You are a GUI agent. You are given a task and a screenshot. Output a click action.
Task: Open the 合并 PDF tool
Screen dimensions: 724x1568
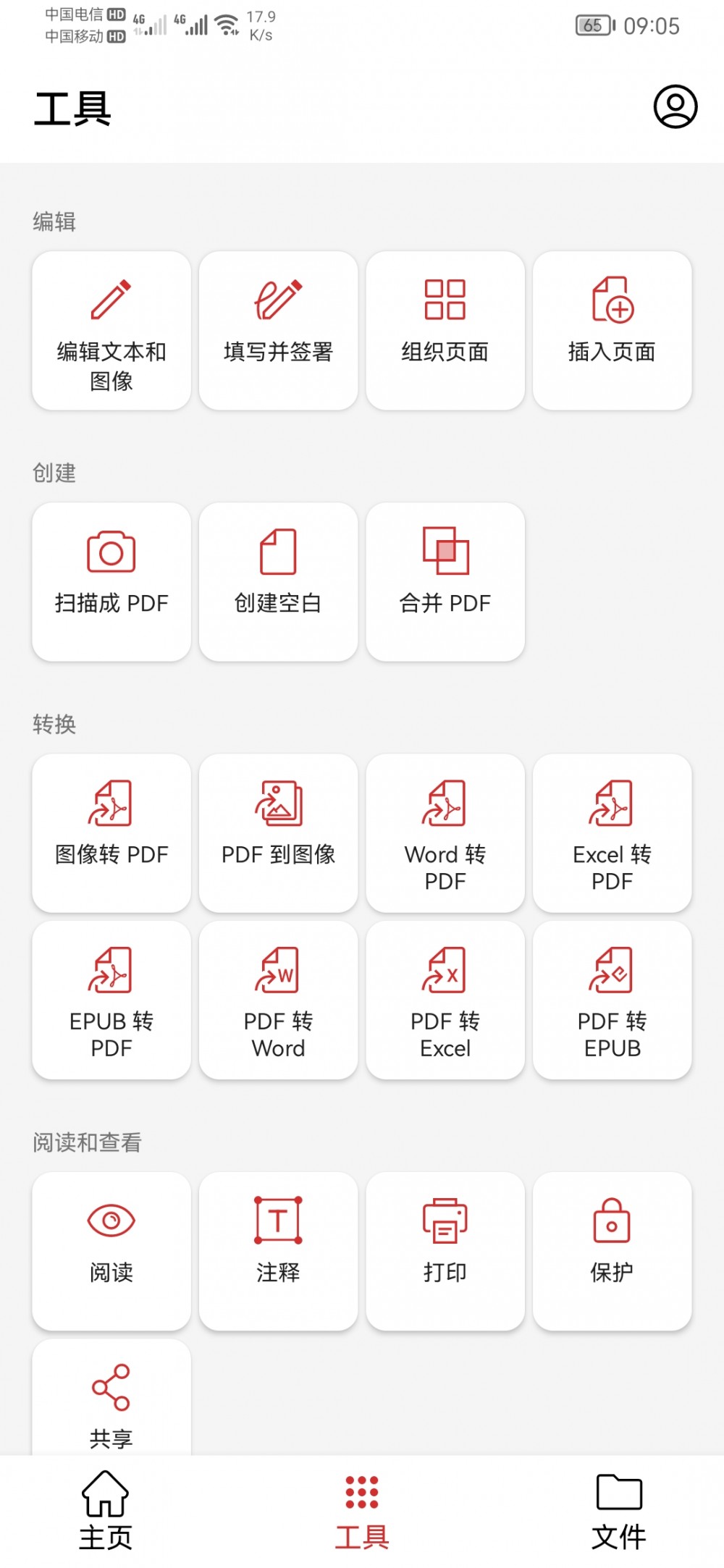(x=445, y=579)
